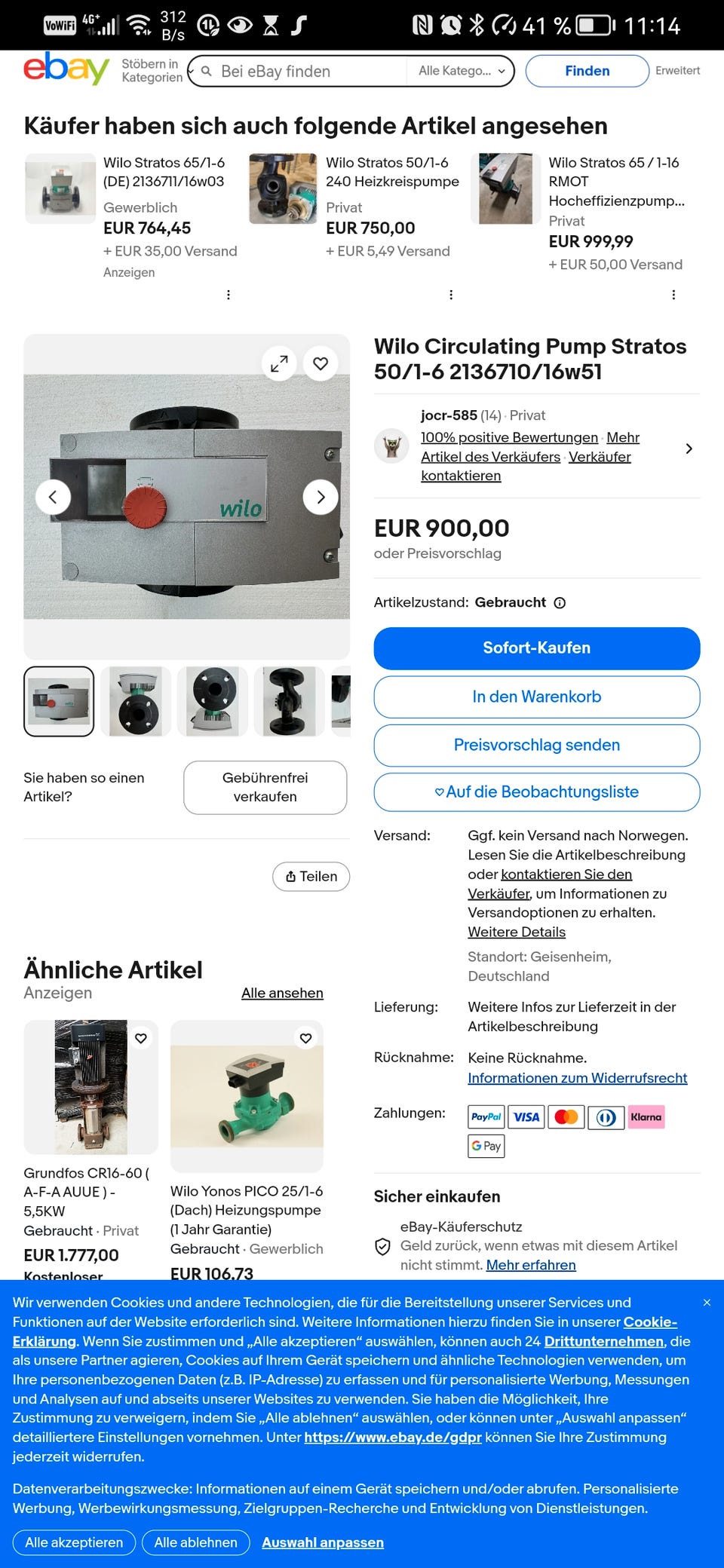Click the info icon next to Gebraucht
The image size is (724, 1568).
[560, 602]
